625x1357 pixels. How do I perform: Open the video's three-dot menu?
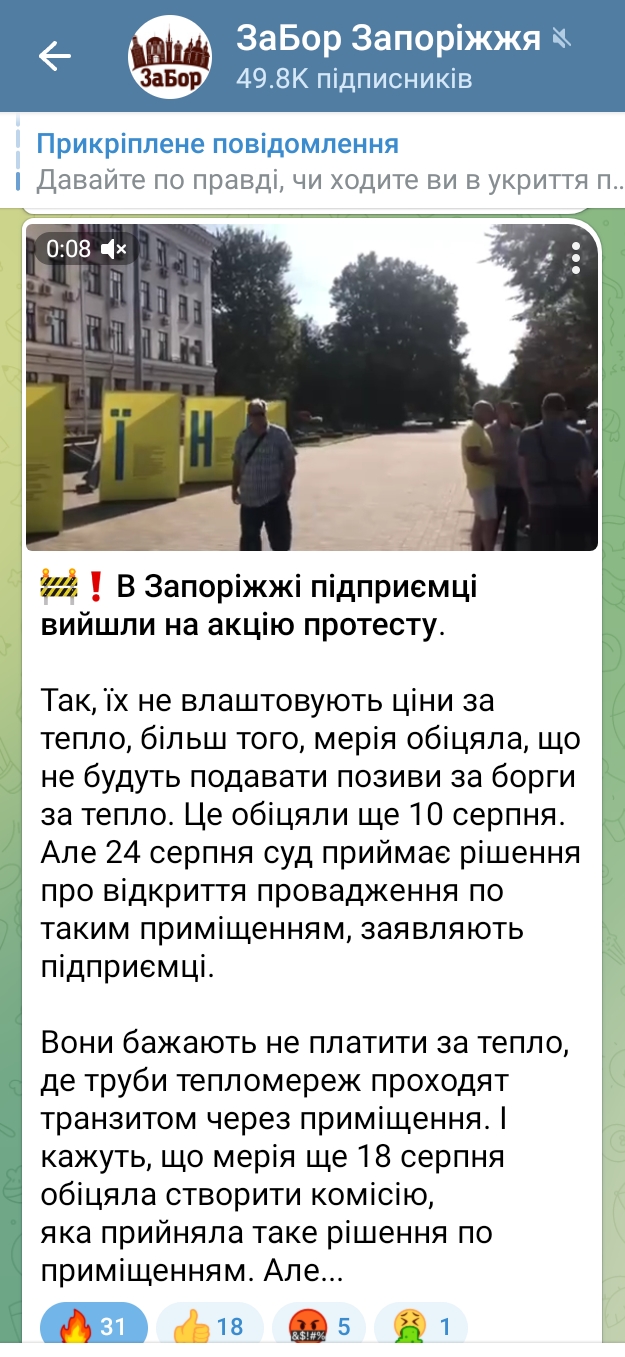[575, 257]
